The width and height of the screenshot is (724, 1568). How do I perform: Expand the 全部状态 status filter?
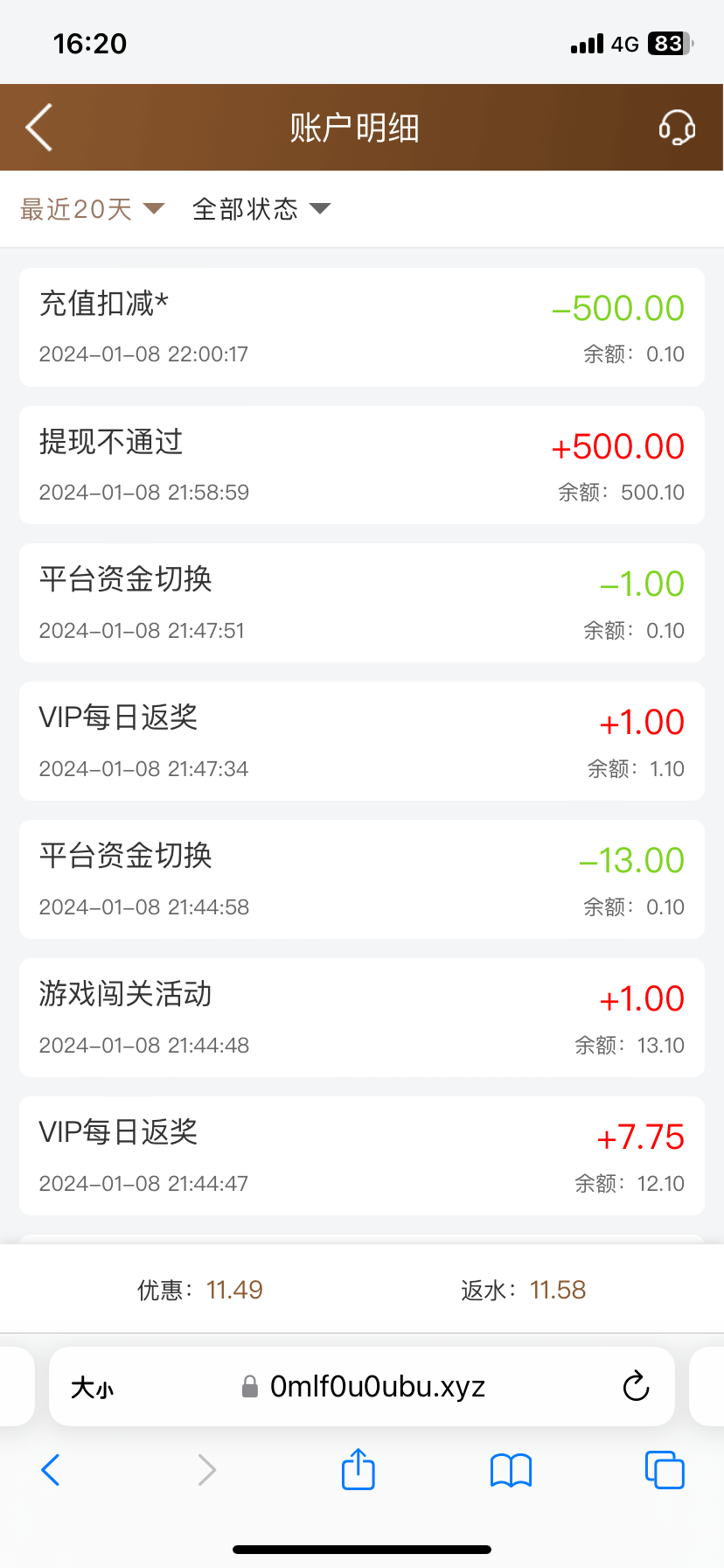click(261, 209)
